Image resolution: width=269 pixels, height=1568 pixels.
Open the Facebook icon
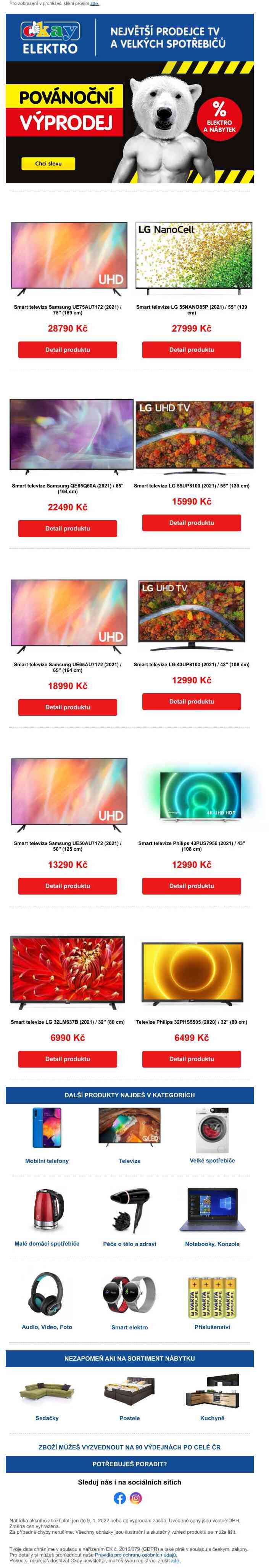point(120,1498)
